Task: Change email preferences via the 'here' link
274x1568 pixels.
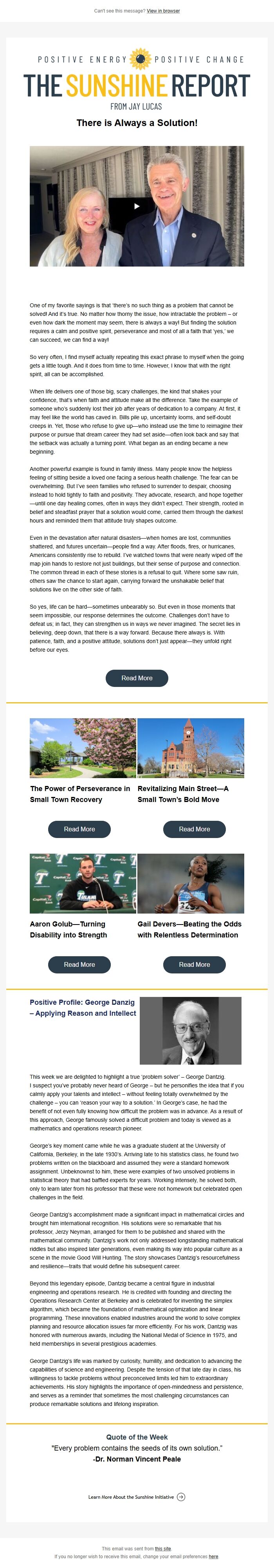Action: 213,1556
